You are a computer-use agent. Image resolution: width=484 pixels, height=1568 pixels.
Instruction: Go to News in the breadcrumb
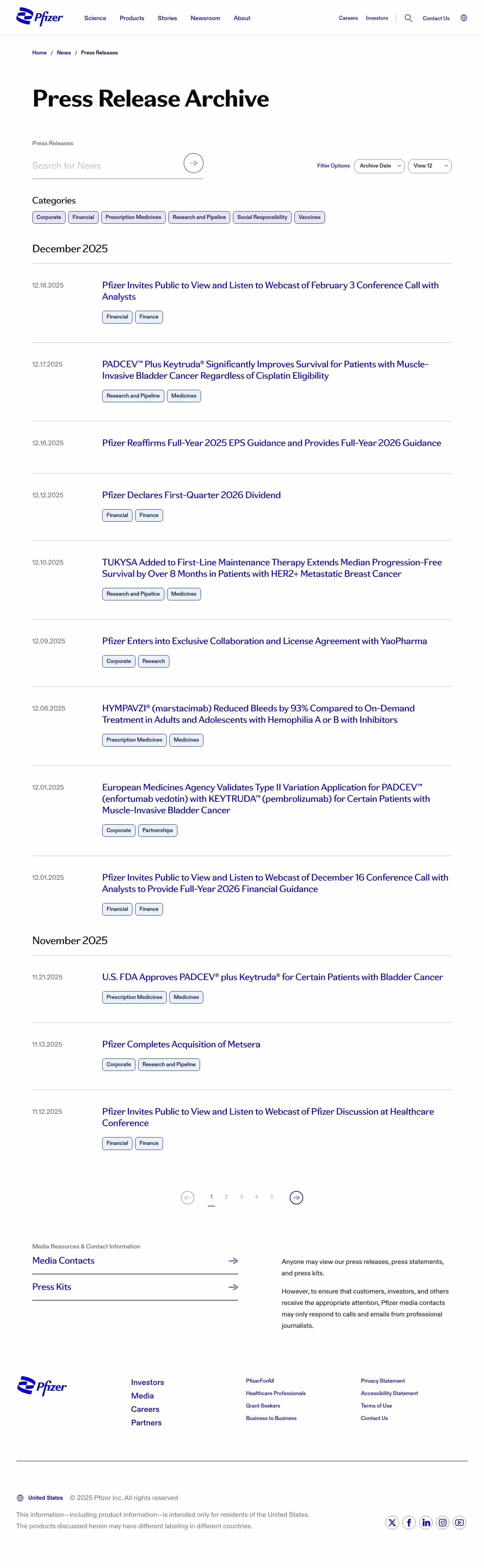(x=64, y=53)
